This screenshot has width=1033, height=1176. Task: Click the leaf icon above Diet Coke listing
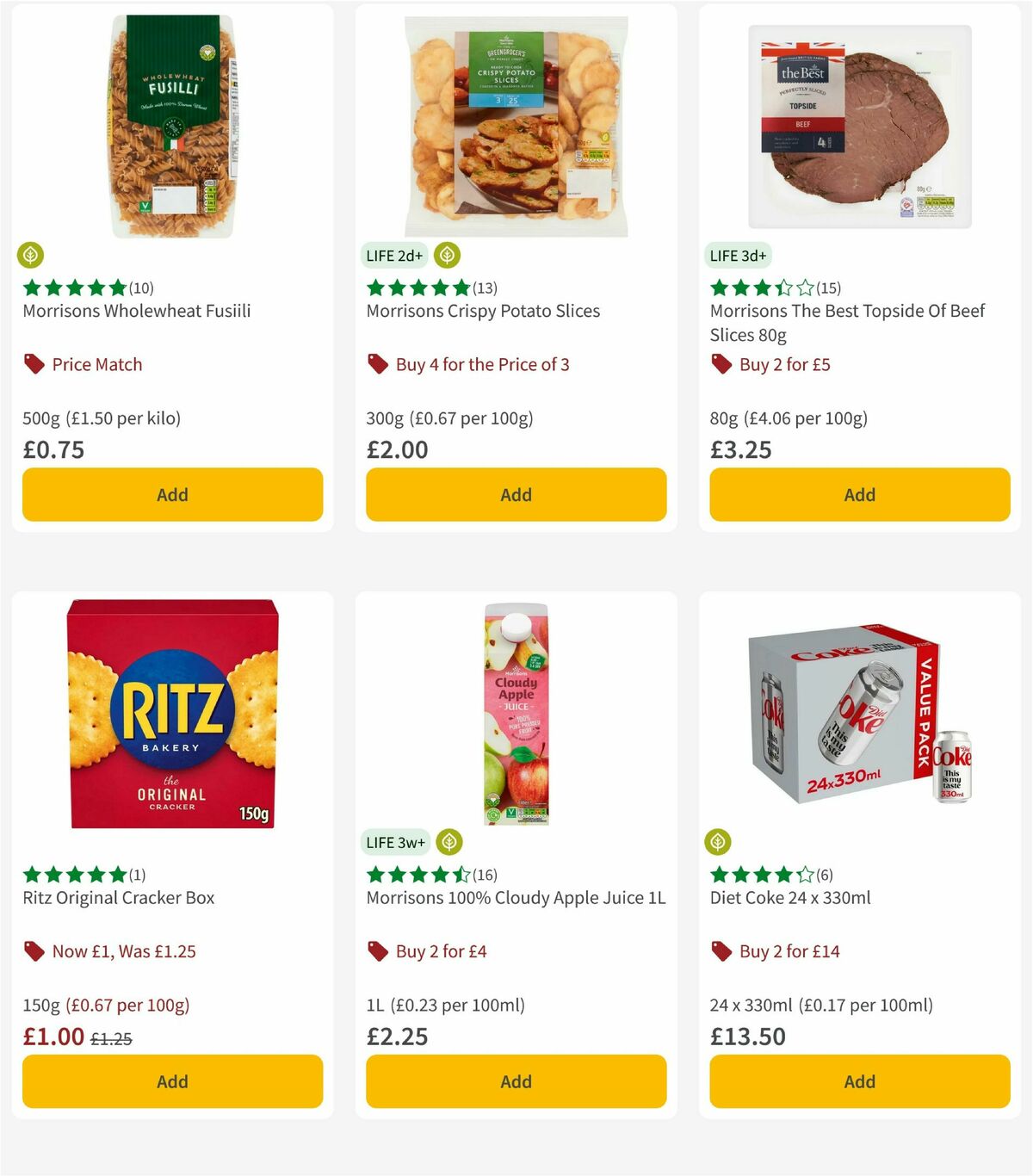[x=719, y=842]
